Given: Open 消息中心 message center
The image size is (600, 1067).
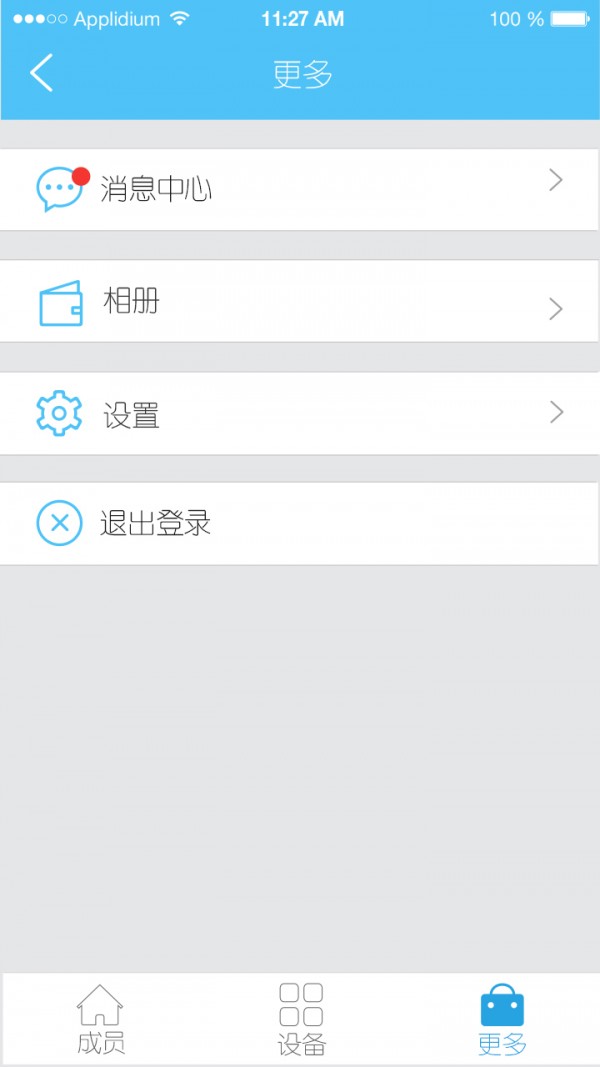Looking at the screenshot, I should pyautogui.click(x=299, y=190).
